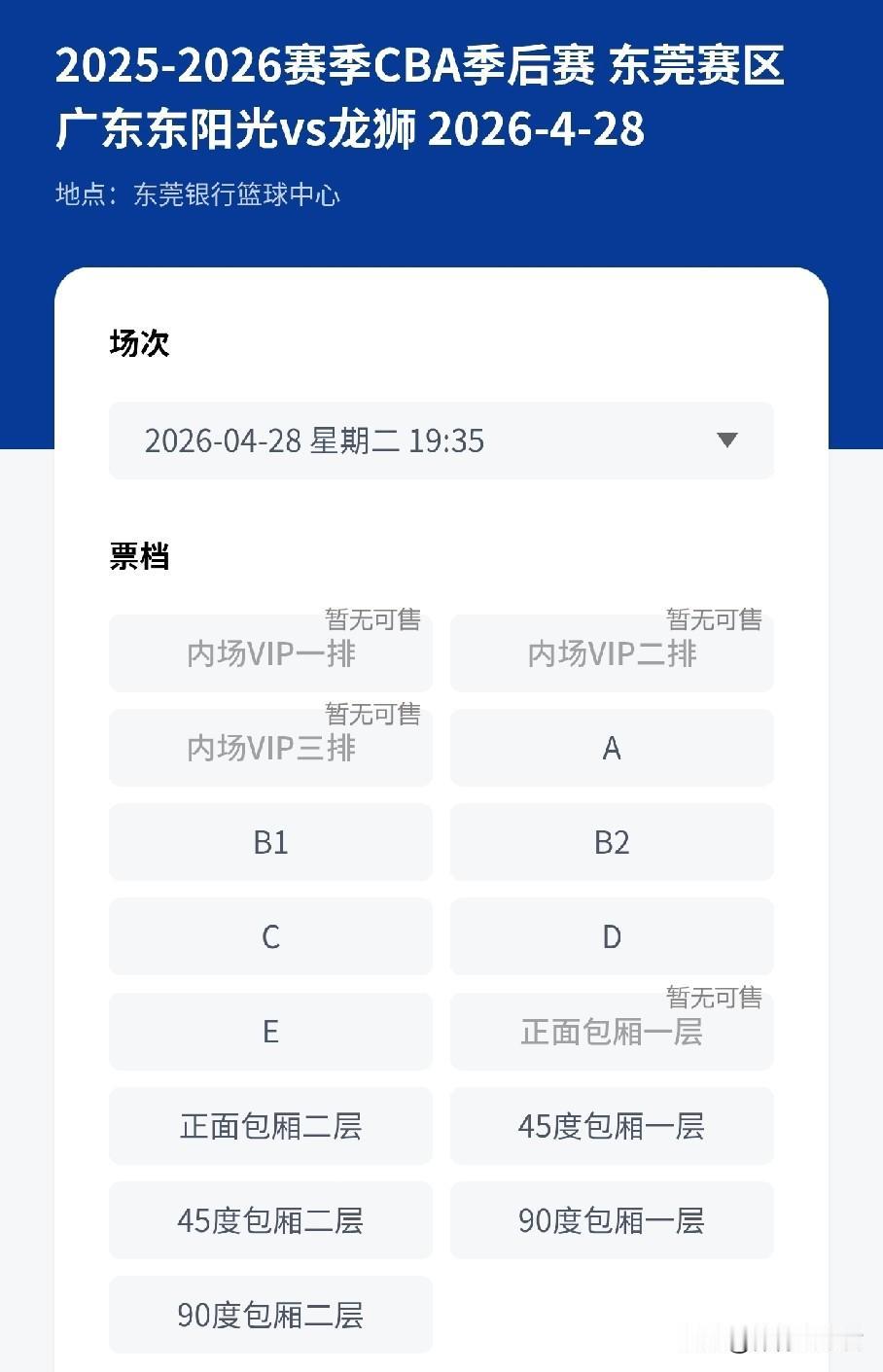The width and height of the screenshot is (883, 1372).
Task: Choose the 90度包厢二层 ticket option
Action: click(270, 1315)
